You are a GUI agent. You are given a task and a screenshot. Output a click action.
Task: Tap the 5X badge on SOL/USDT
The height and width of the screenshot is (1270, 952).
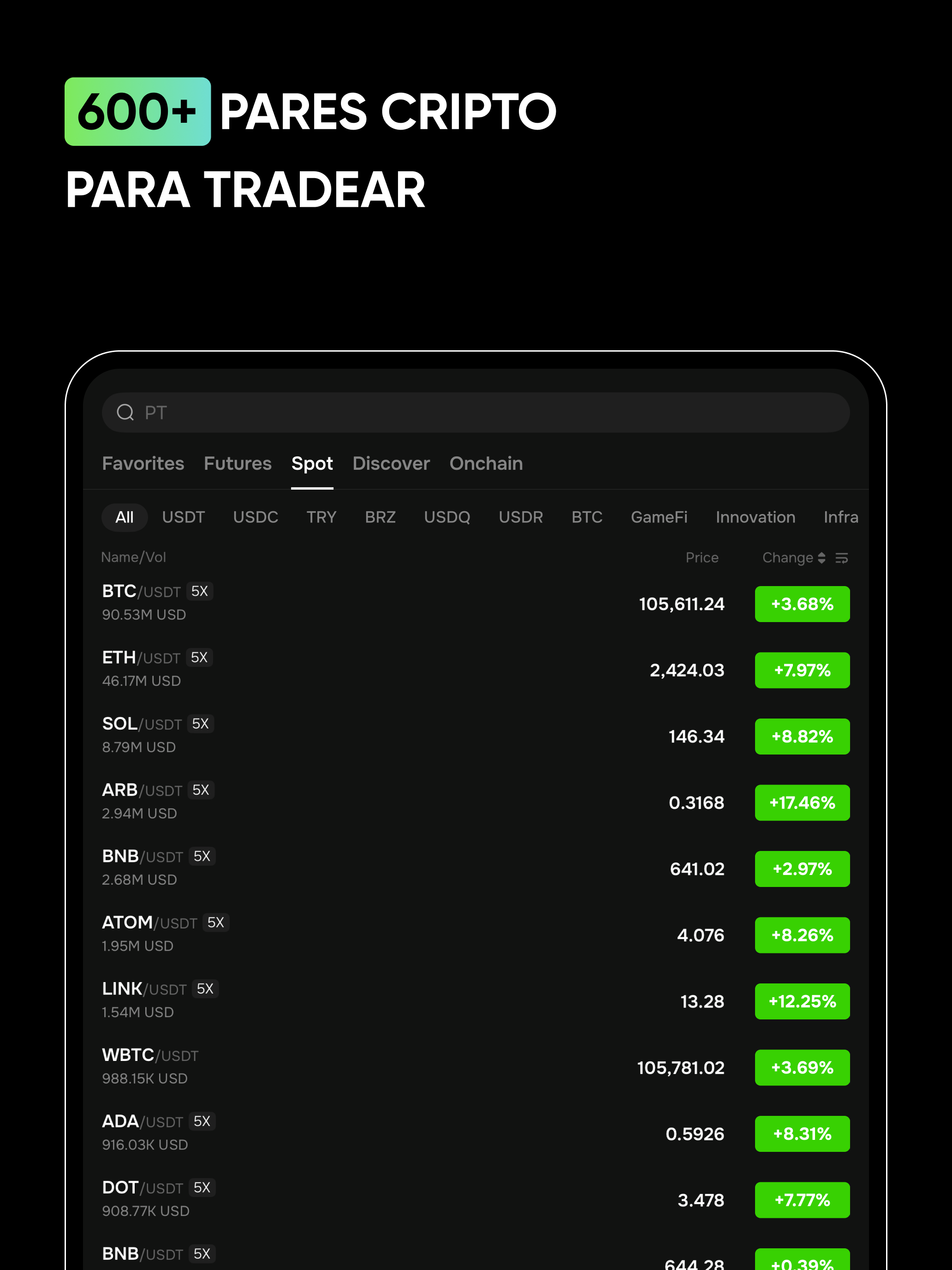(201, 724)
